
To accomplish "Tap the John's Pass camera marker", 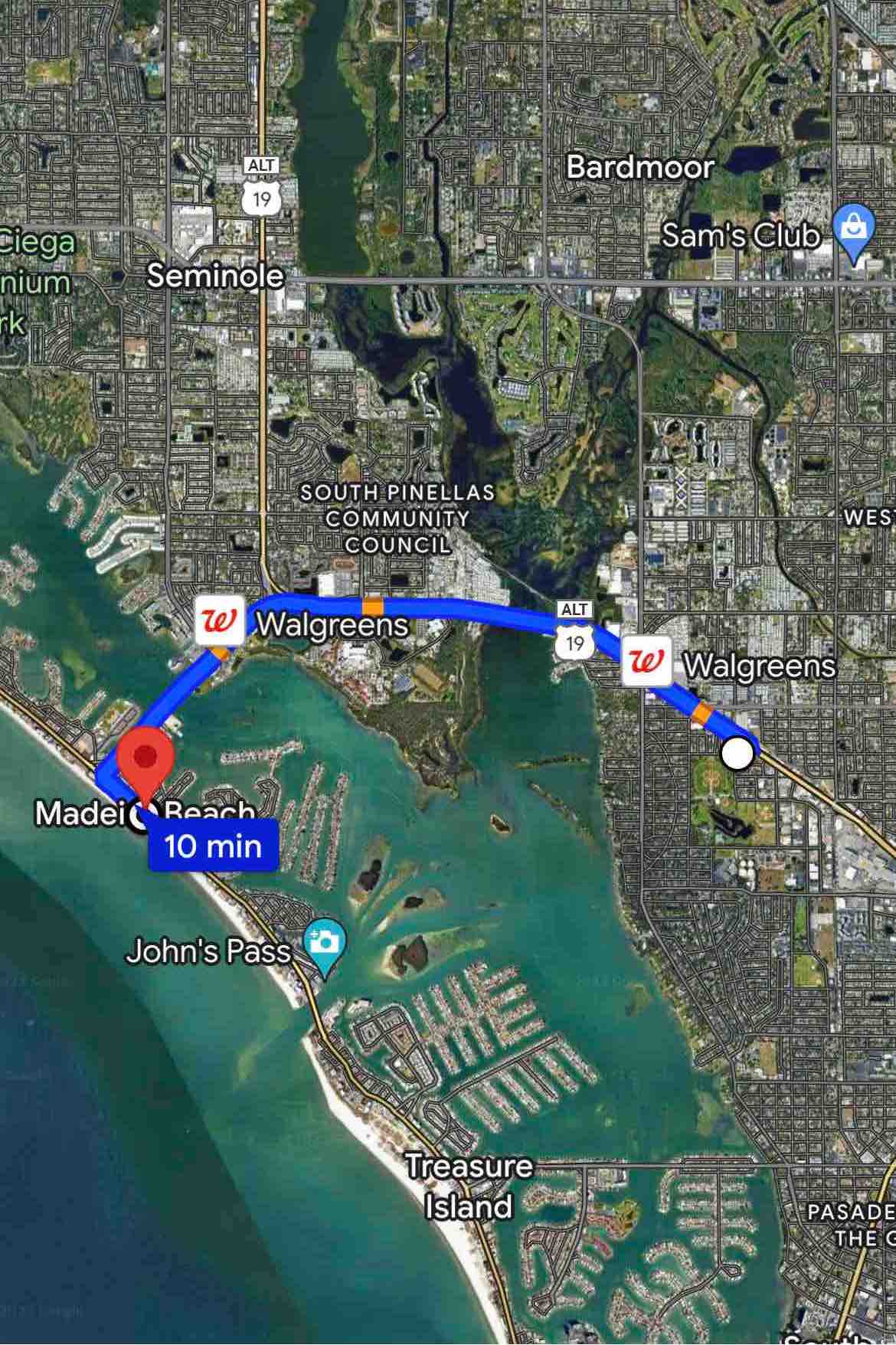I will (x=325, y=942).
